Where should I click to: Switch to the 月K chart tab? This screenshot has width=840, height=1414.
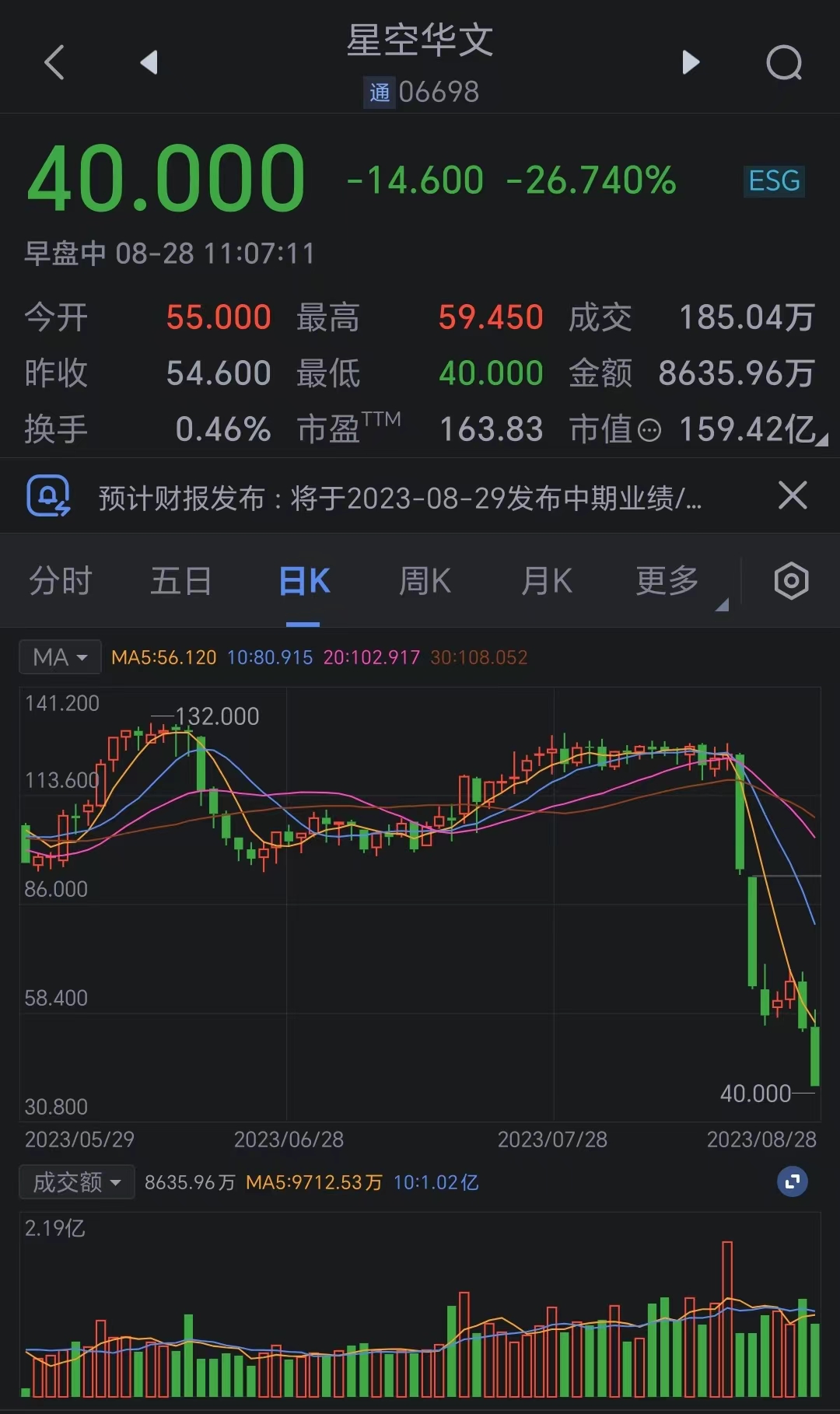tap(546, 581)
